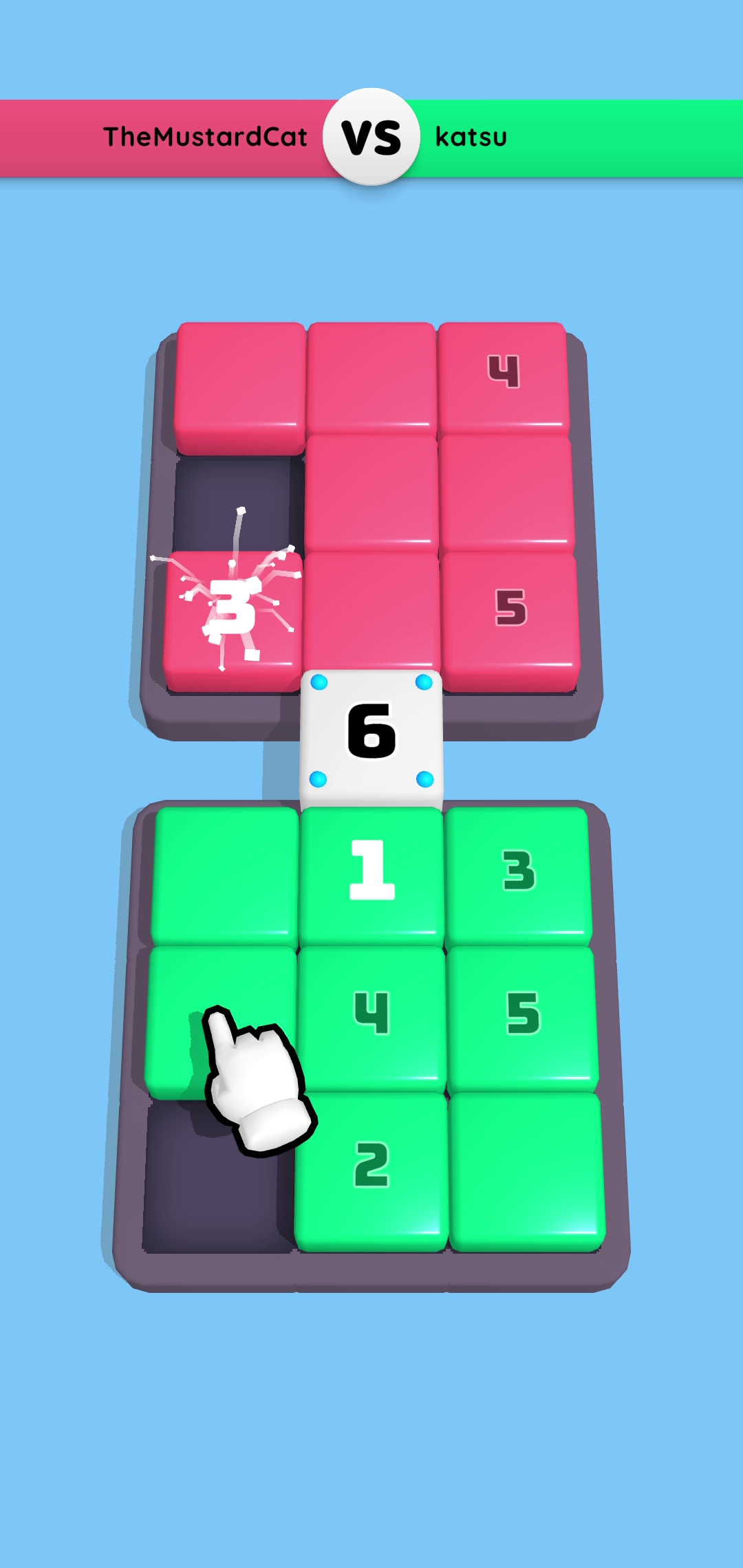Viewport: 743px width, 1568px height.
Task: Tap the green tile numbered 2
Action: pos(371,1170)
